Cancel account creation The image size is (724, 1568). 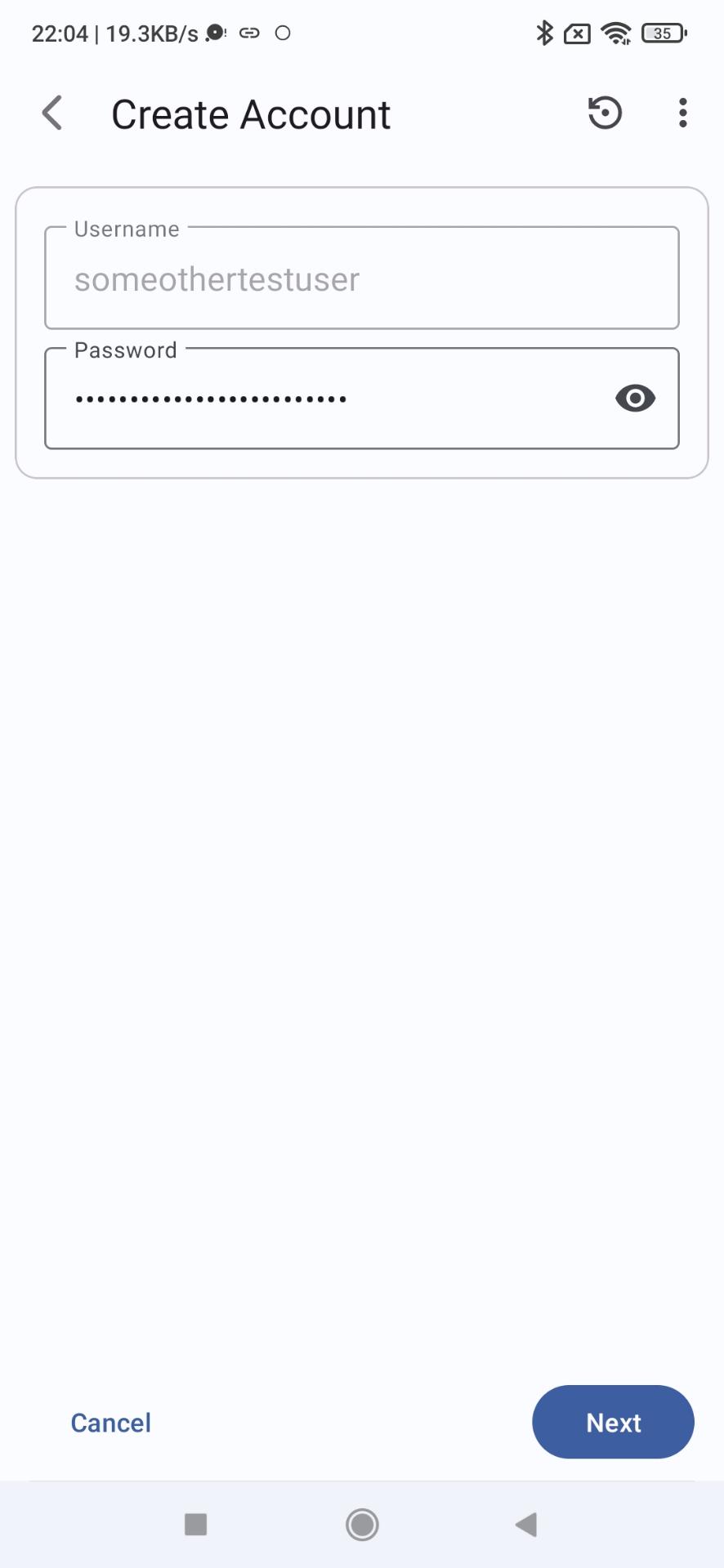tap(111, 1423)
